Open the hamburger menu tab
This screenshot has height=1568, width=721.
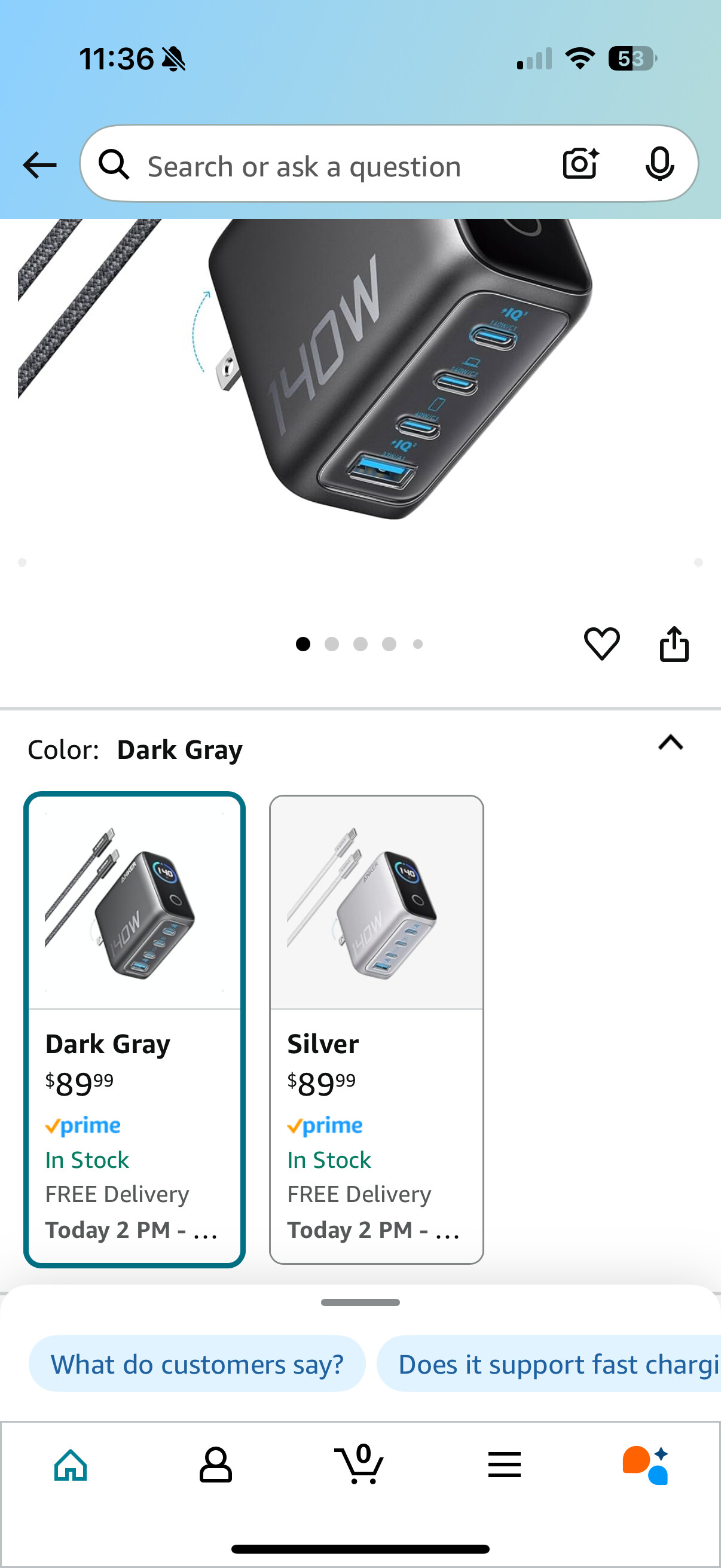505,1465
